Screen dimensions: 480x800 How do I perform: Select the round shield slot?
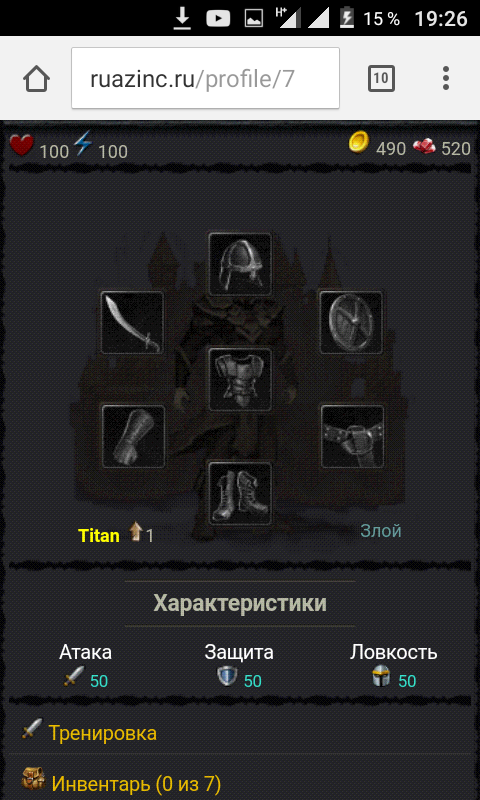tap(352, 322)
